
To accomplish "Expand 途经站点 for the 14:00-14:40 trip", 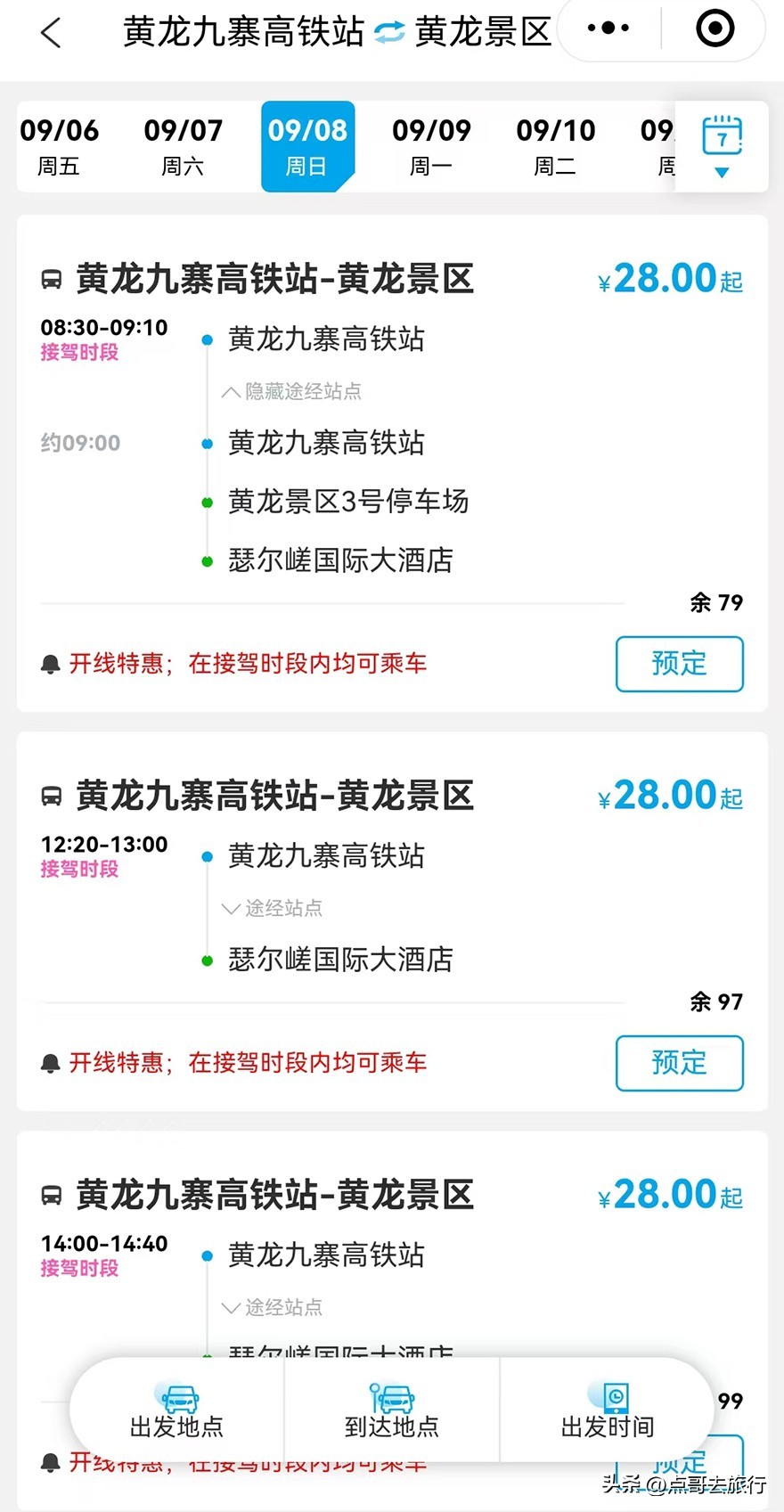I will point(272,1307).
